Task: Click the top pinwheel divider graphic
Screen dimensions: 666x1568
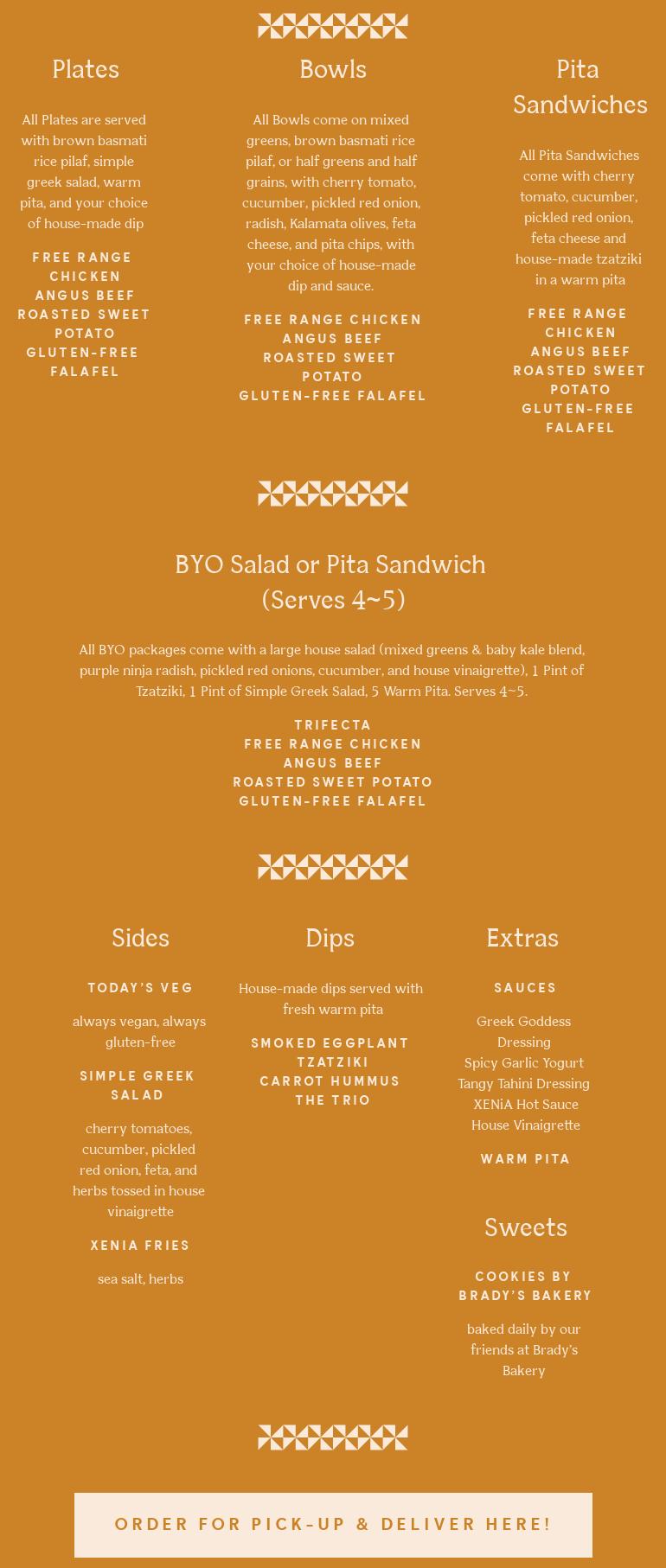Action: [332, 25]
